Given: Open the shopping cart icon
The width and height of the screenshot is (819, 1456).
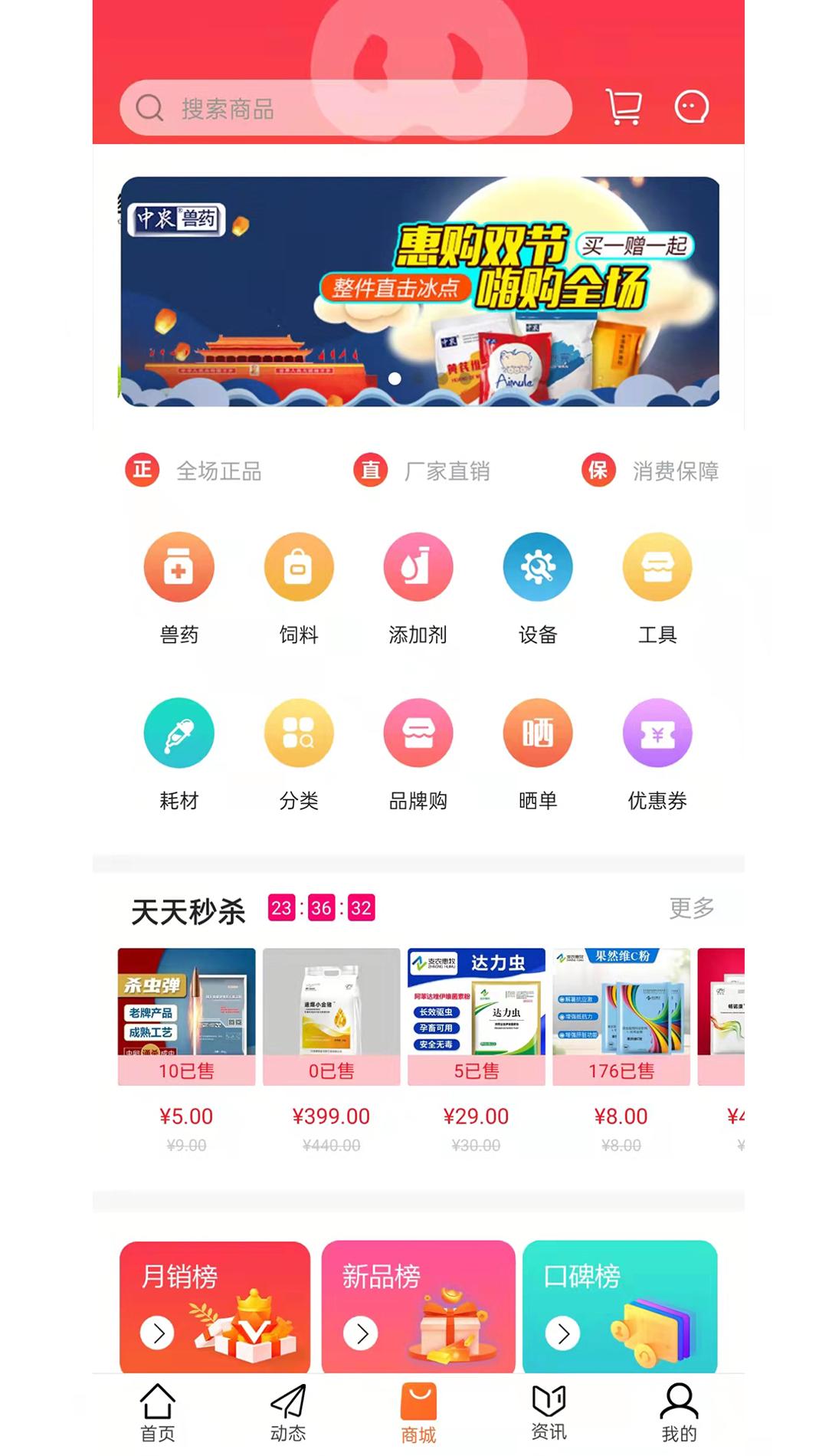Looking at the screenshot, I should pos(624,107).
